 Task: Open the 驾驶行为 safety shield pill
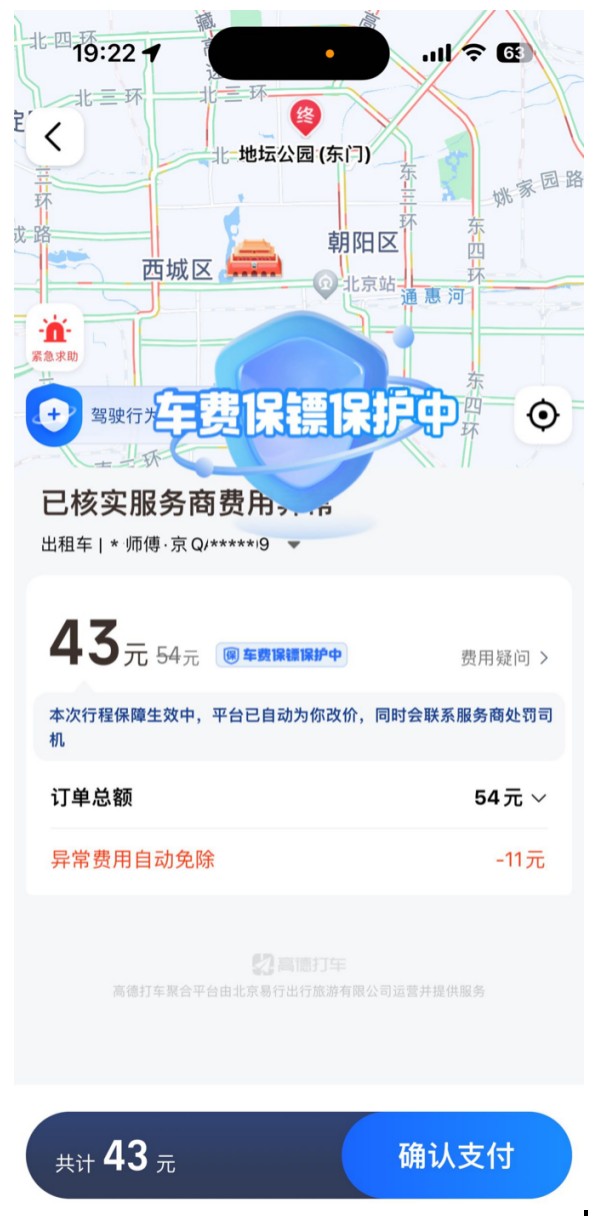pyautogui.click(x=95, y=414)
